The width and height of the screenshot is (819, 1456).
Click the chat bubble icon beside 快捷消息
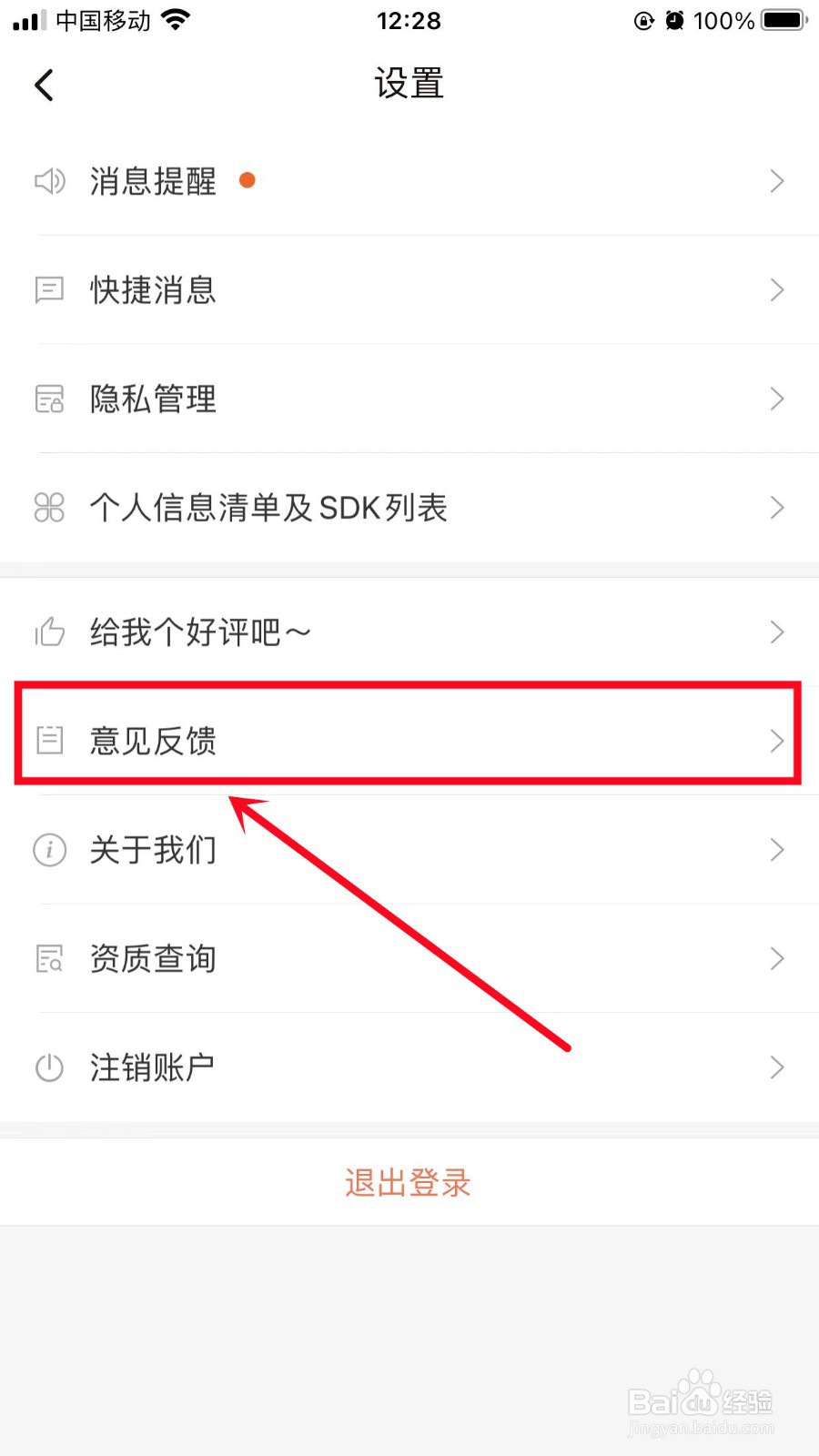50,290
